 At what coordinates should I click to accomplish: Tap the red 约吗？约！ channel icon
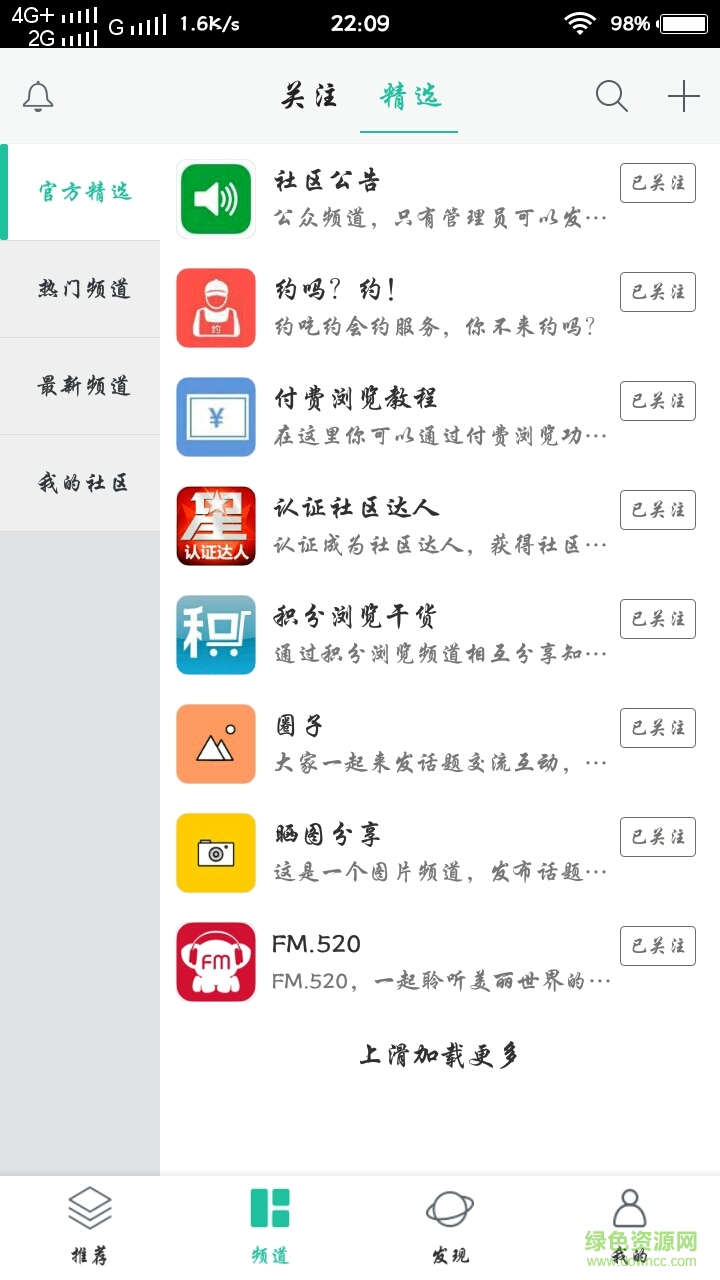216,306
